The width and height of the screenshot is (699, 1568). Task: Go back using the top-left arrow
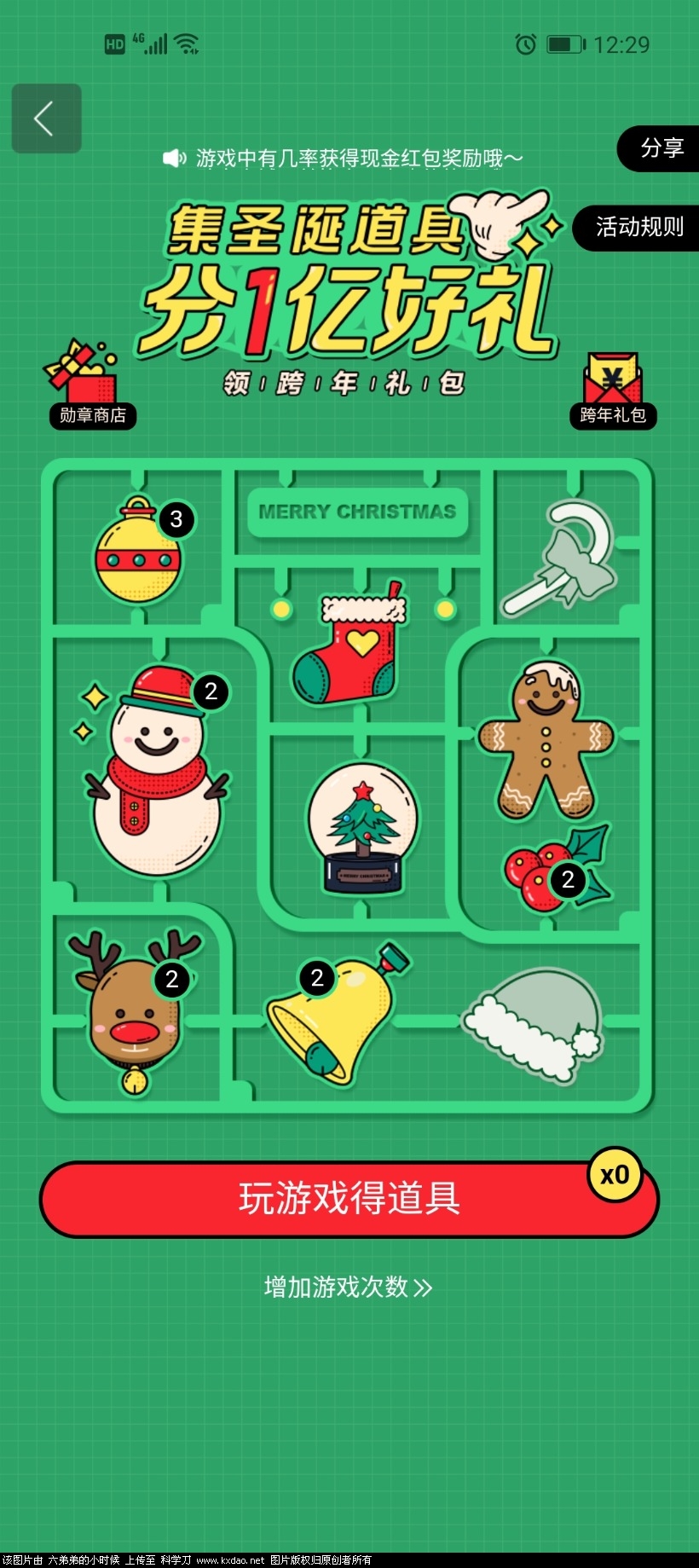point(46,119)
